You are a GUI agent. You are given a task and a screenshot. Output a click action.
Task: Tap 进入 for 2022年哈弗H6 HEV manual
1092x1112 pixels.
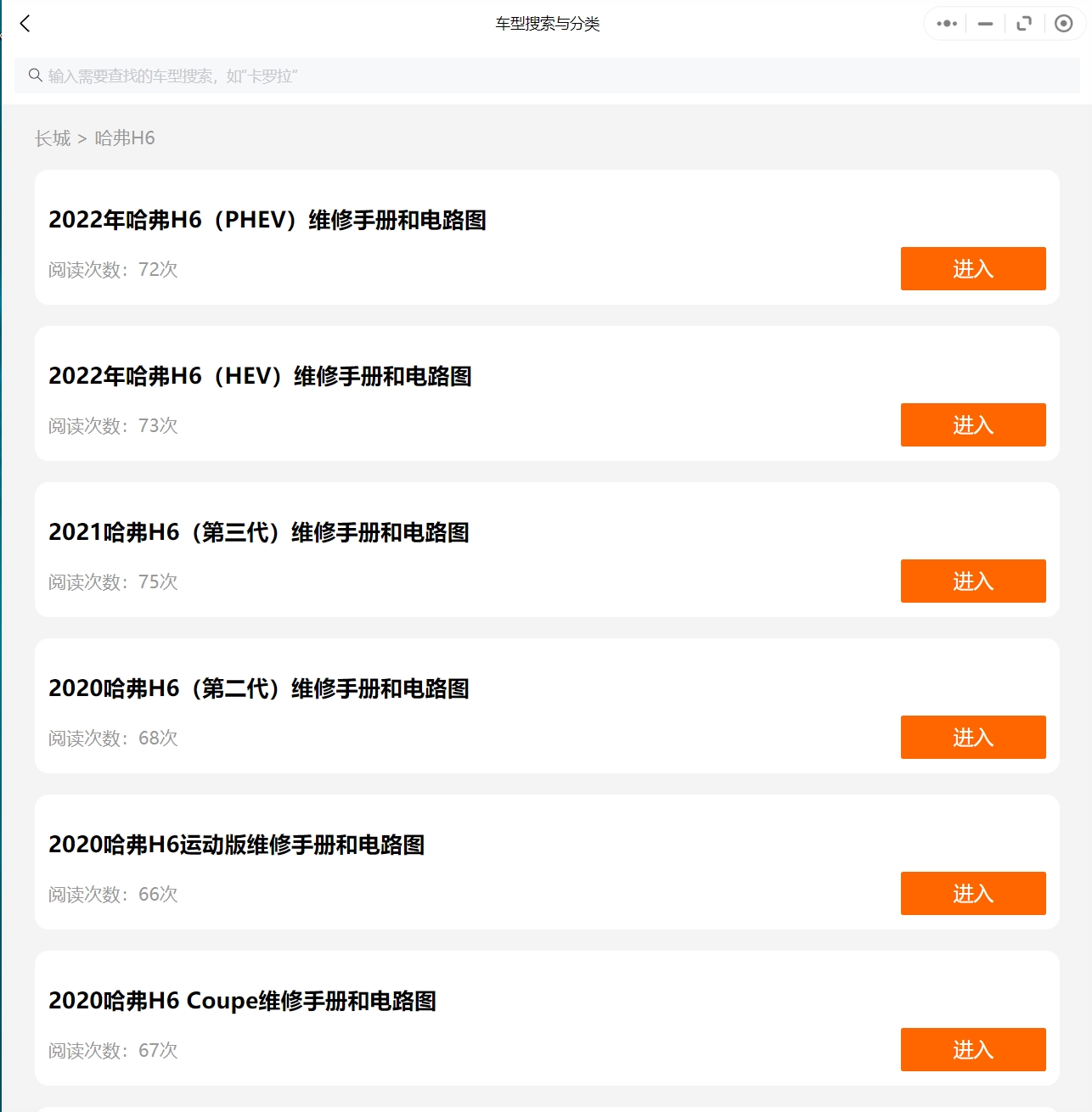pyautogui.click(x=972, y=425)
